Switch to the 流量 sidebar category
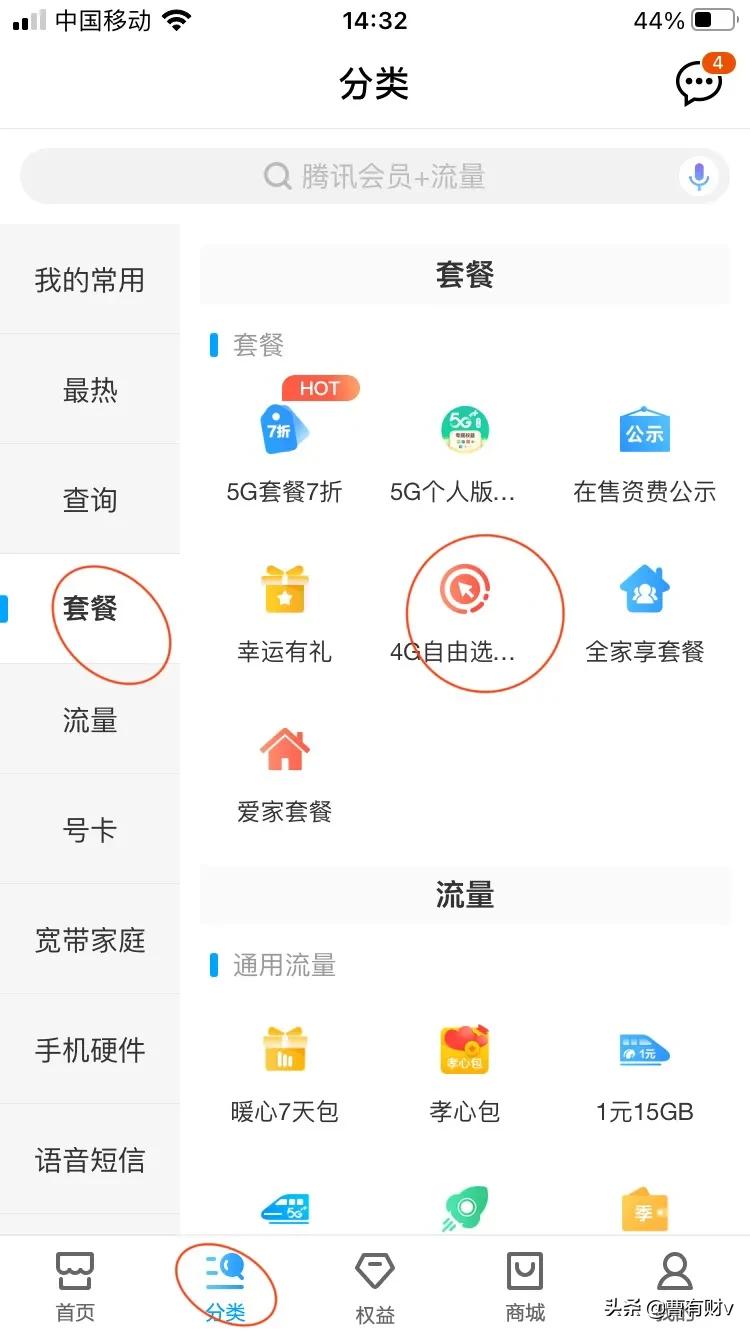The width and height of the screenshot is (750, 1334). (89, 720)
